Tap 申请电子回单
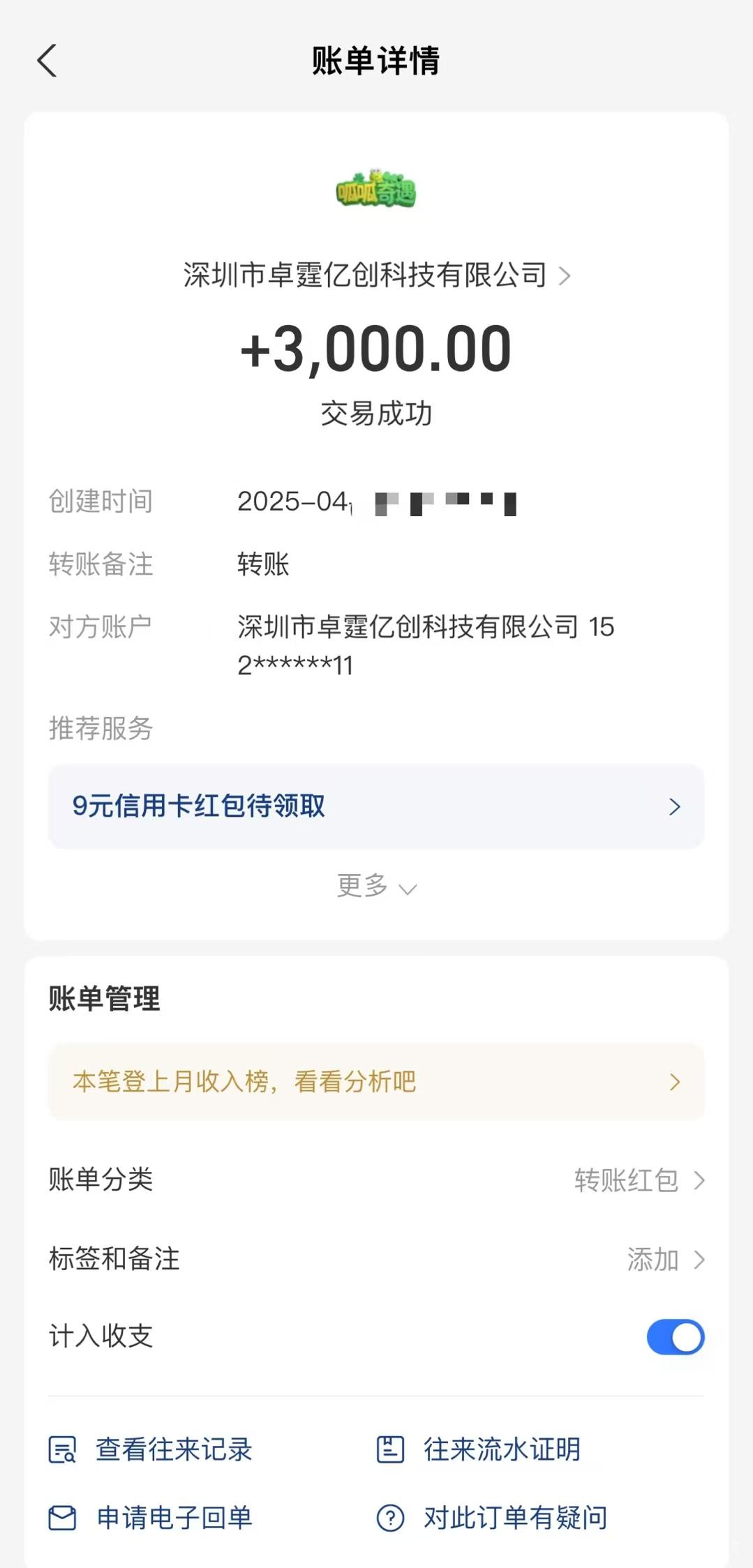Viewport: 753px width, 1568px height. (x=150, y=1518)
